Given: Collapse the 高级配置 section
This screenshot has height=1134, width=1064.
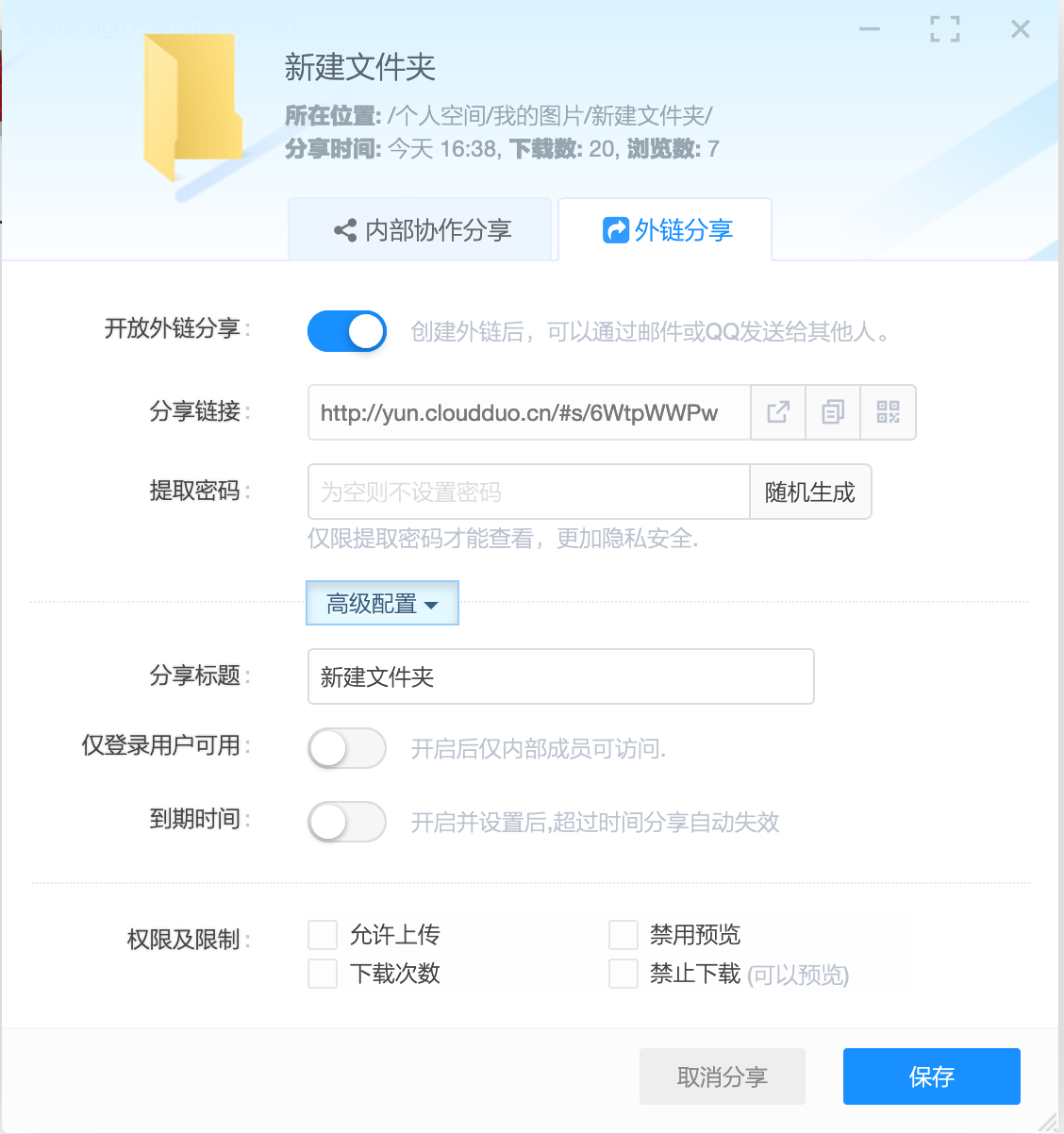Looking at the screenshot, I should pyautogui.click(x=382, y=604).
